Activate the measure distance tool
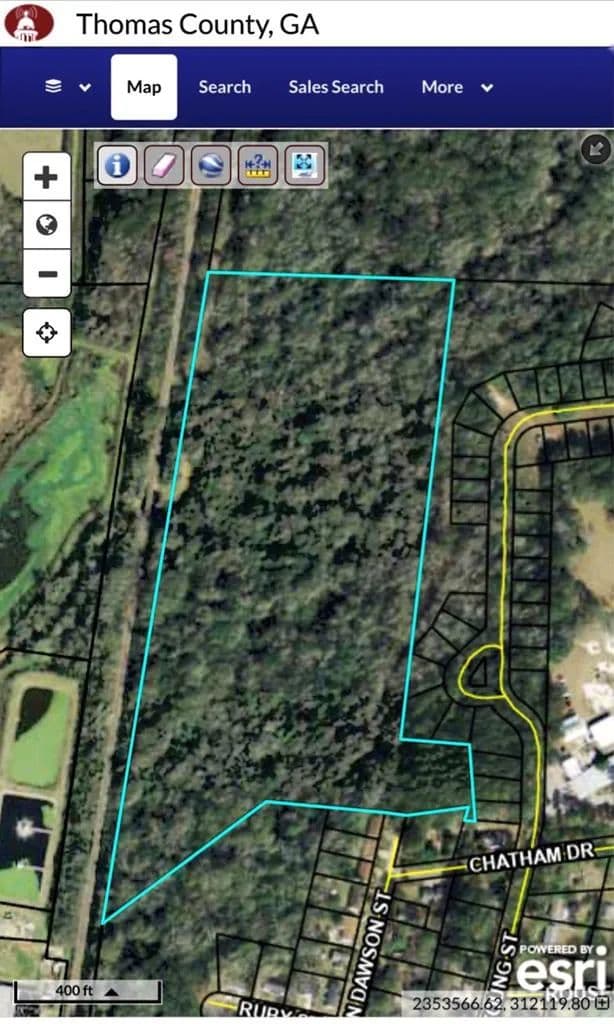Screen dimensions: 614x1024 (257, 164)
